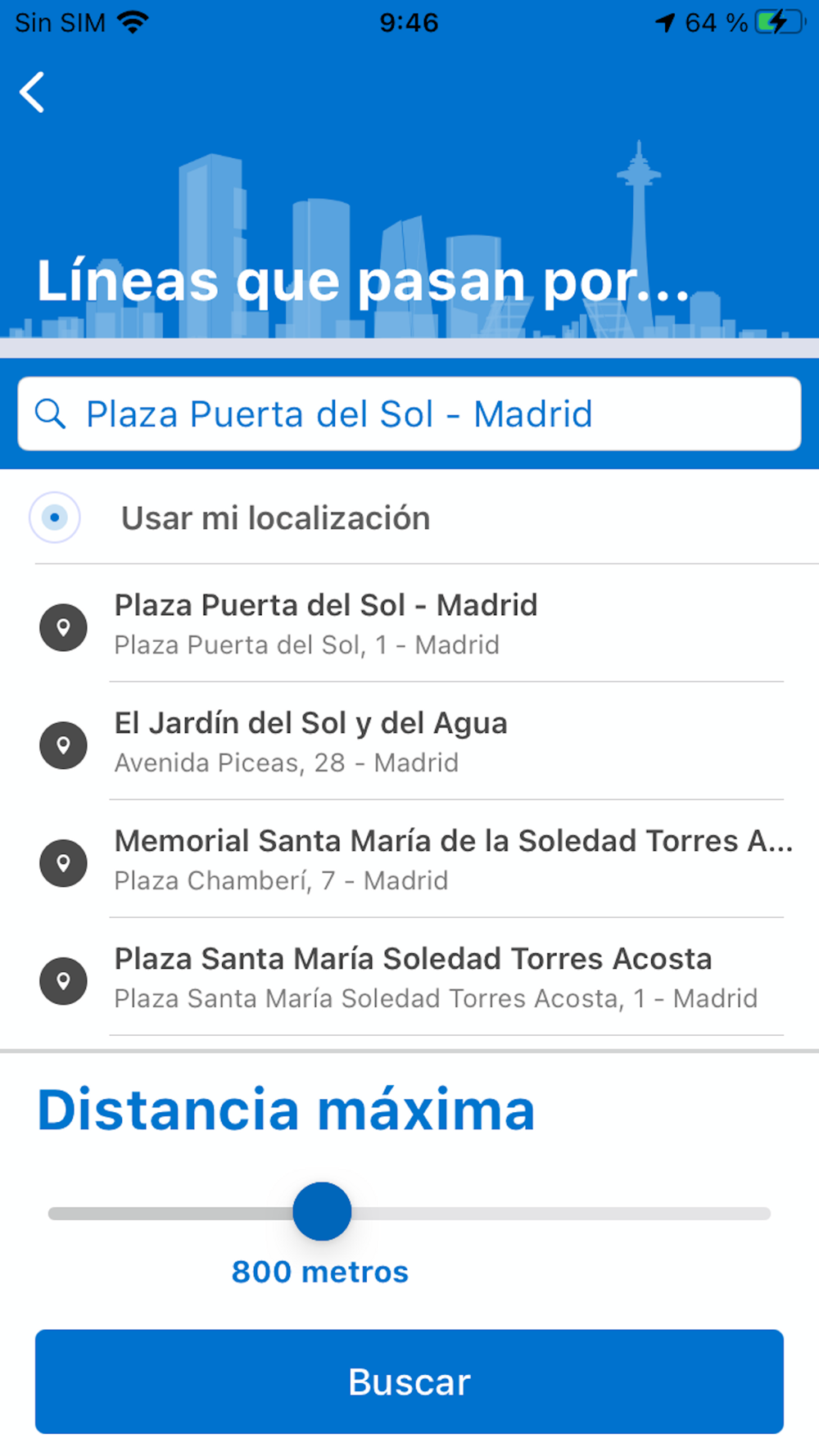
Task: Tap the Buscar button
Action: pos(409,1381)
